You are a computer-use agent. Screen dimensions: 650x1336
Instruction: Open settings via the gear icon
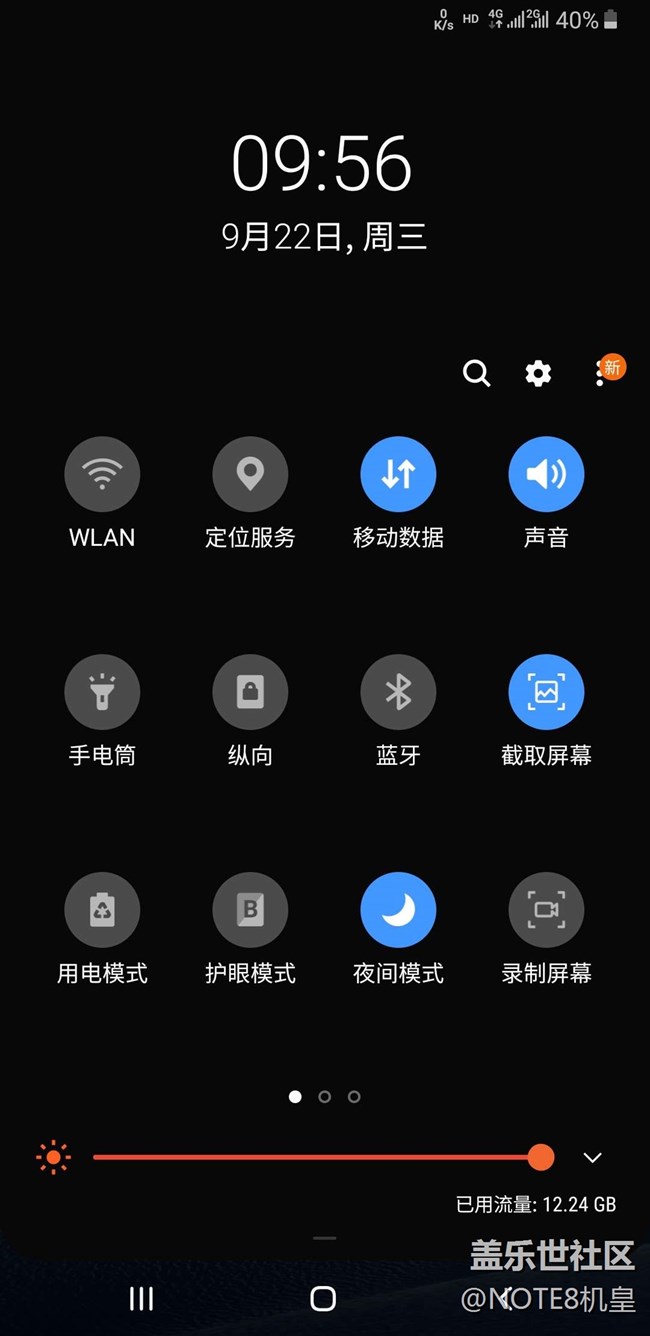(538, 373)
